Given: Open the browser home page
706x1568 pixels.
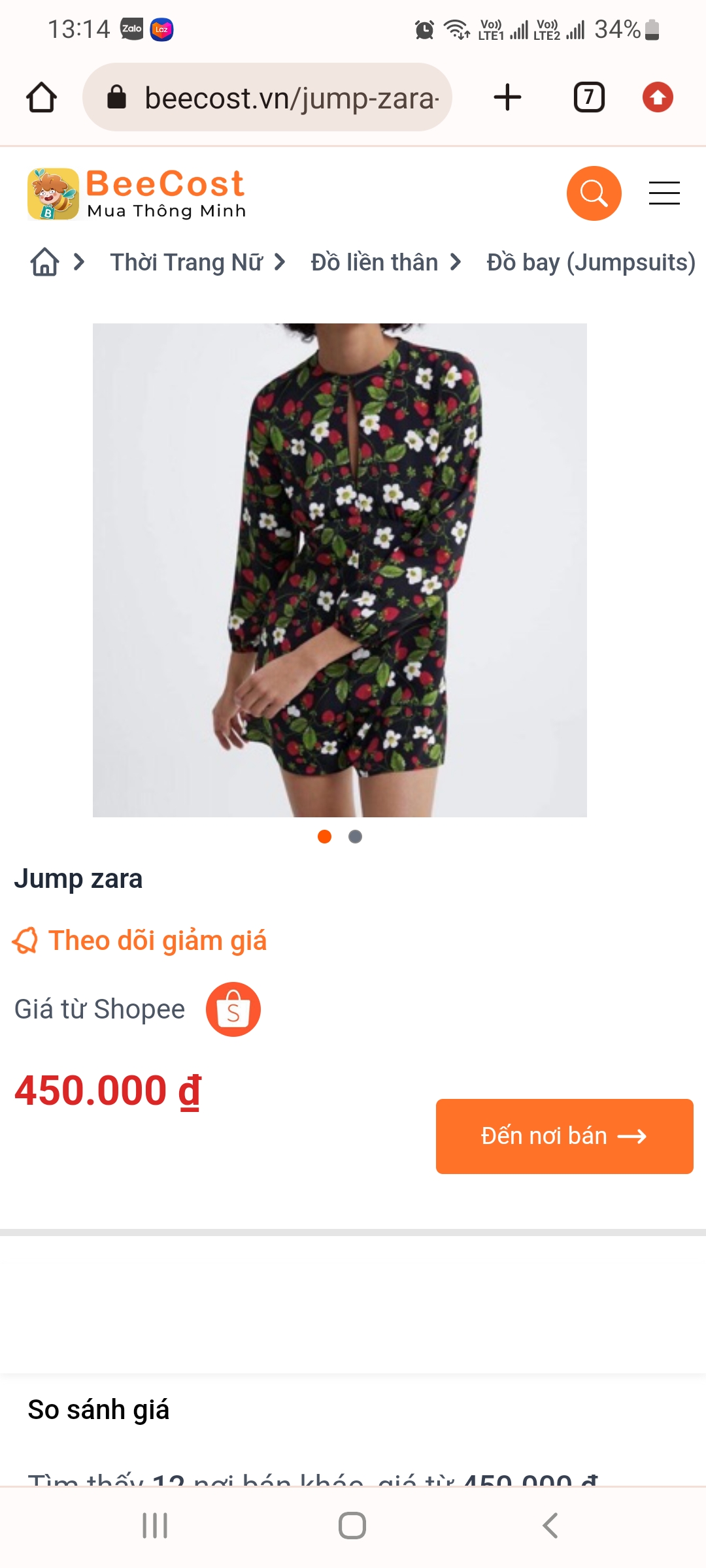Looking at the screenshot, I should 41,97.
